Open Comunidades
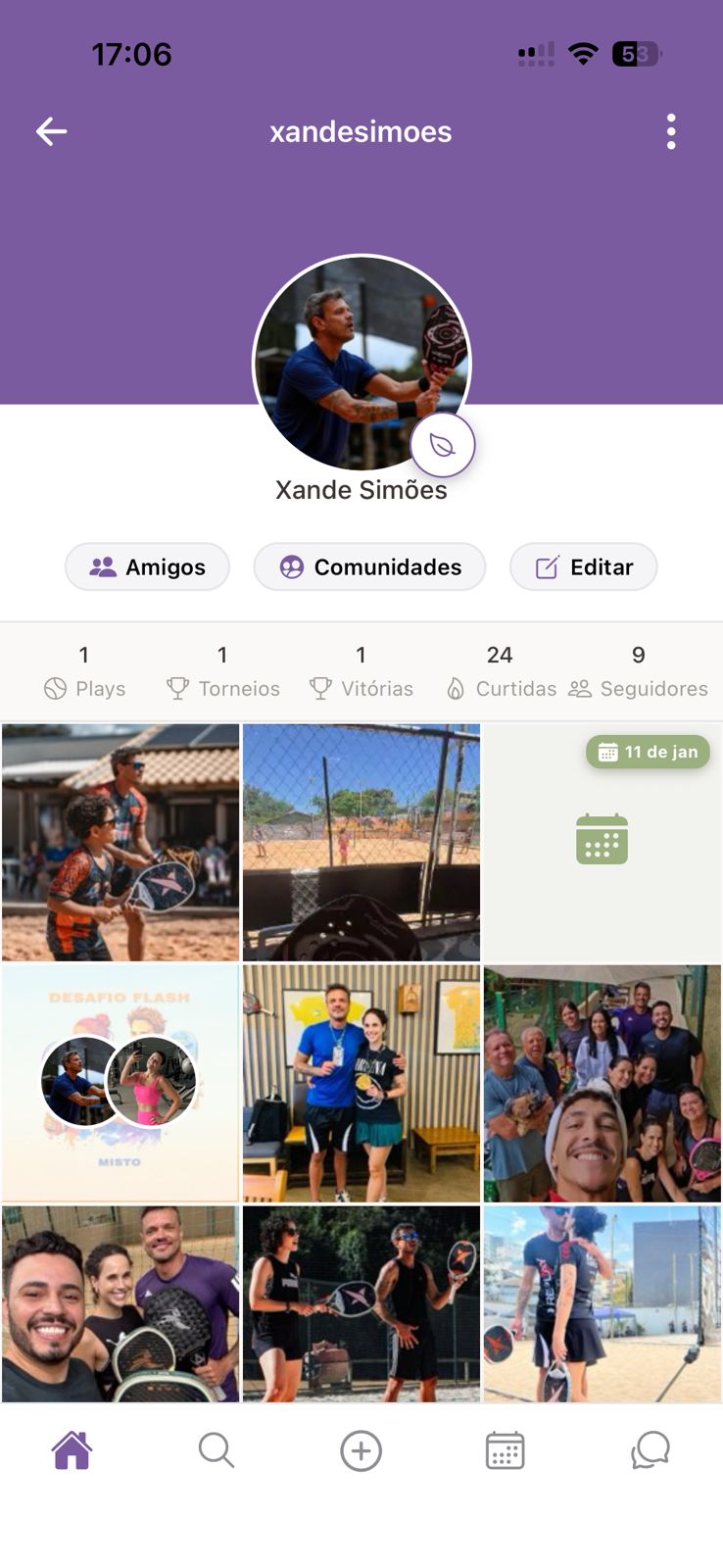The image size is (723, 1568). 369,566
